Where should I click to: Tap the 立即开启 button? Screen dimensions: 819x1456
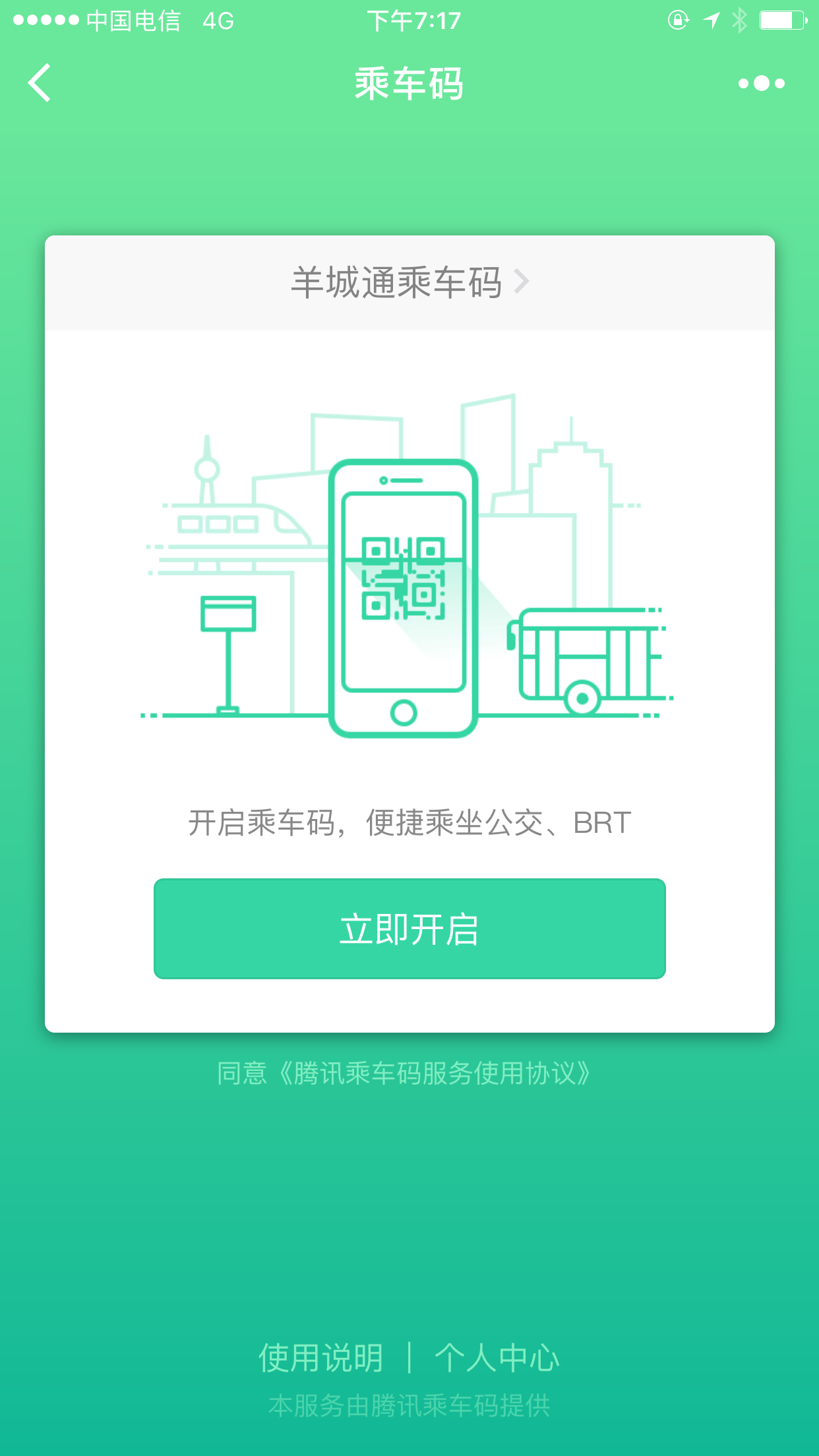[409, 928]
